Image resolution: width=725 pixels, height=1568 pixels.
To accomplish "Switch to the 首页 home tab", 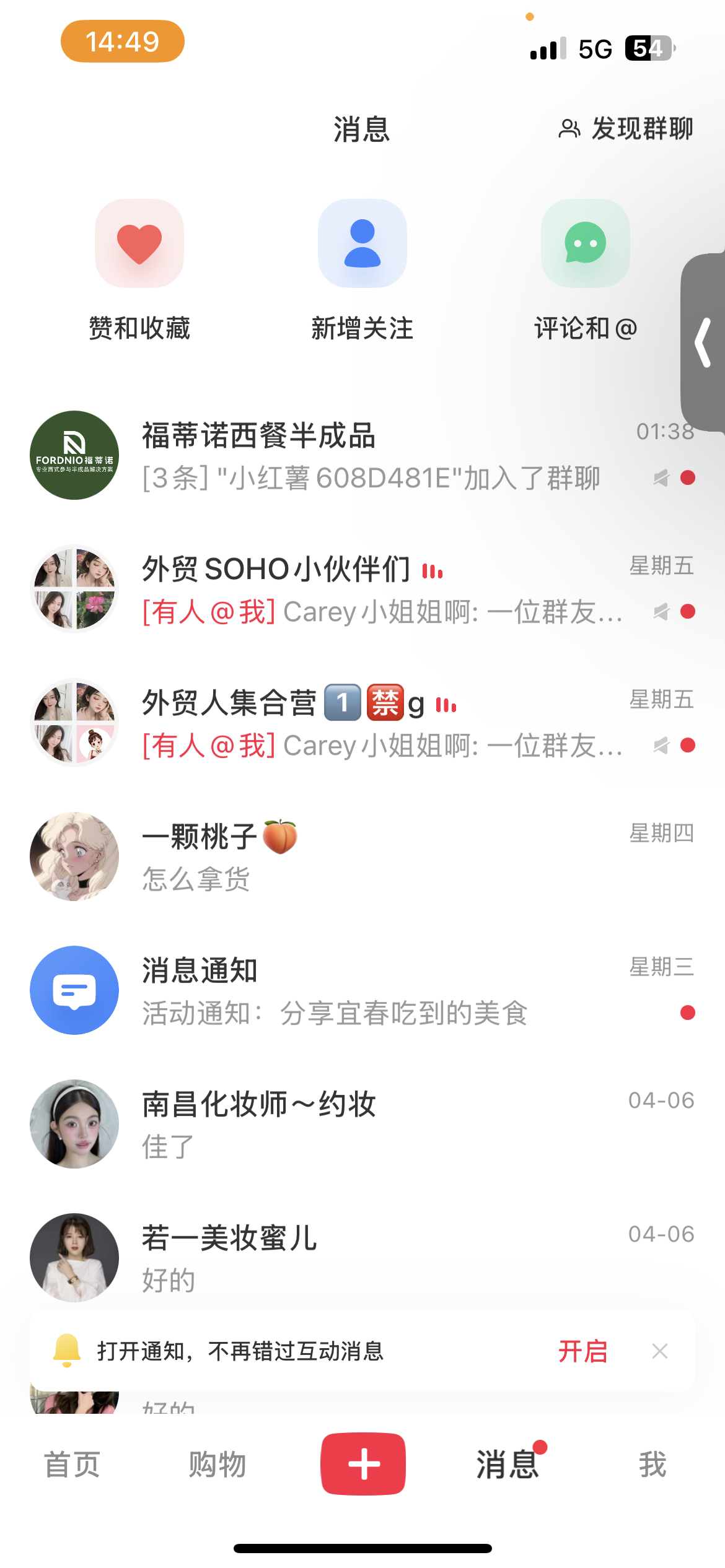I will 72,1465.
